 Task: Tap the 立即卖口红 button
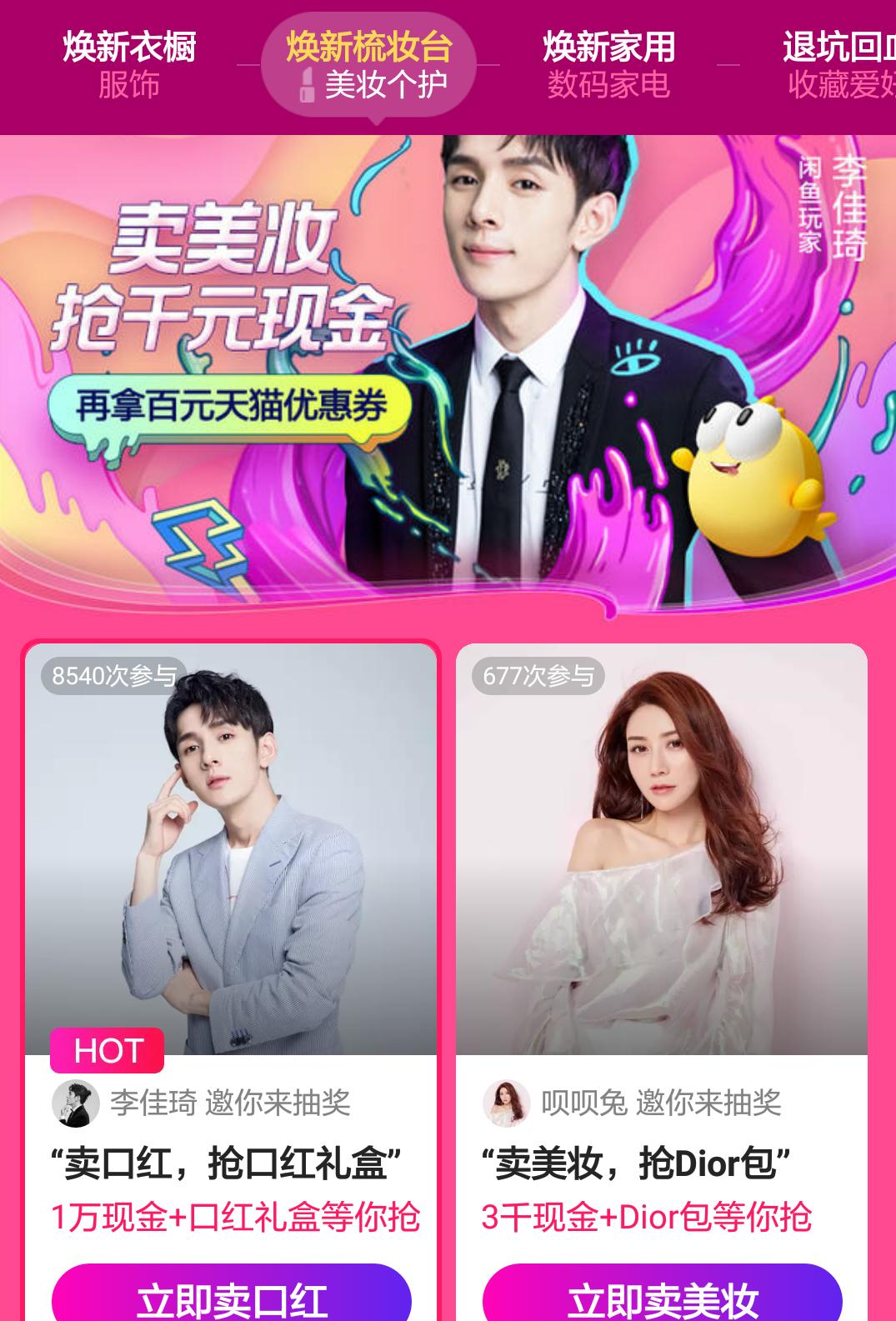232,1297
